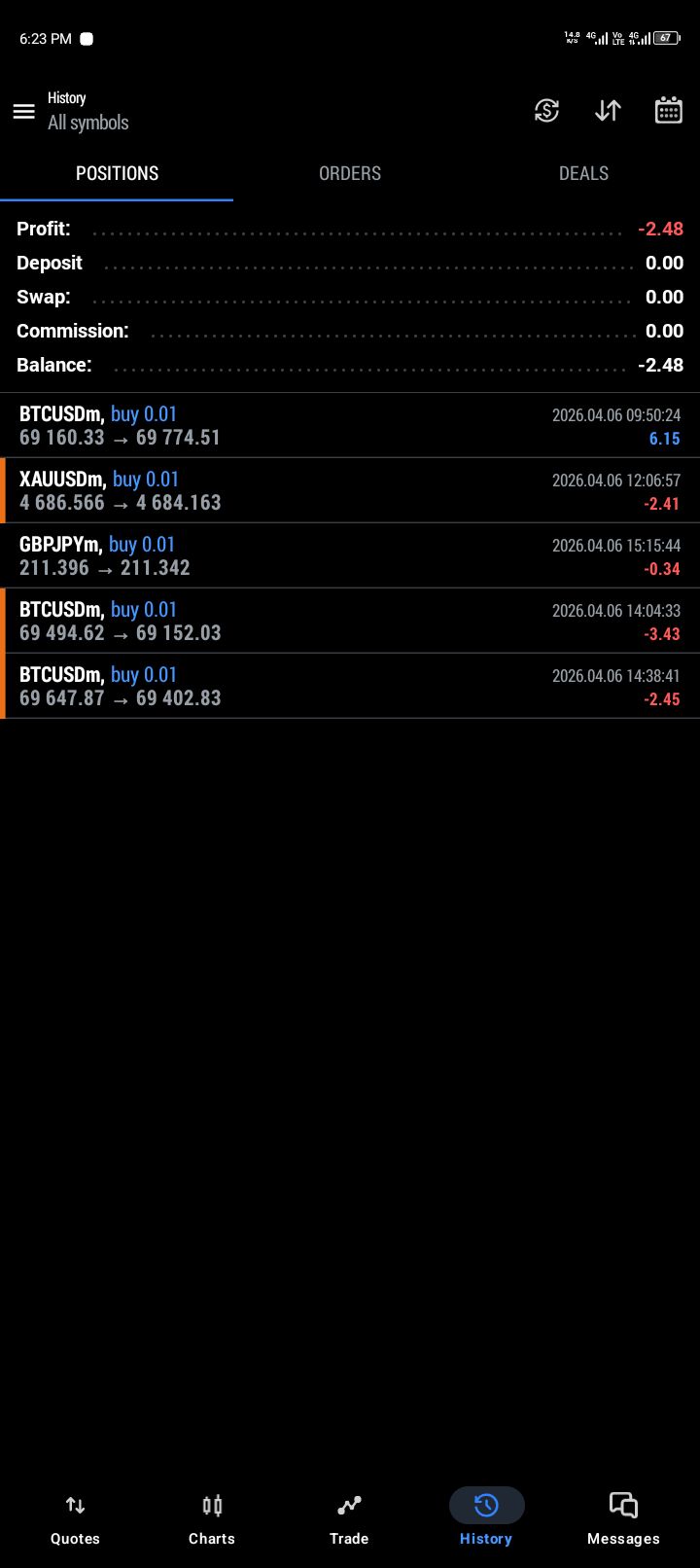700x1568 pixels.
Task: Open the Charts tab
Action: tap(212, 1519)
